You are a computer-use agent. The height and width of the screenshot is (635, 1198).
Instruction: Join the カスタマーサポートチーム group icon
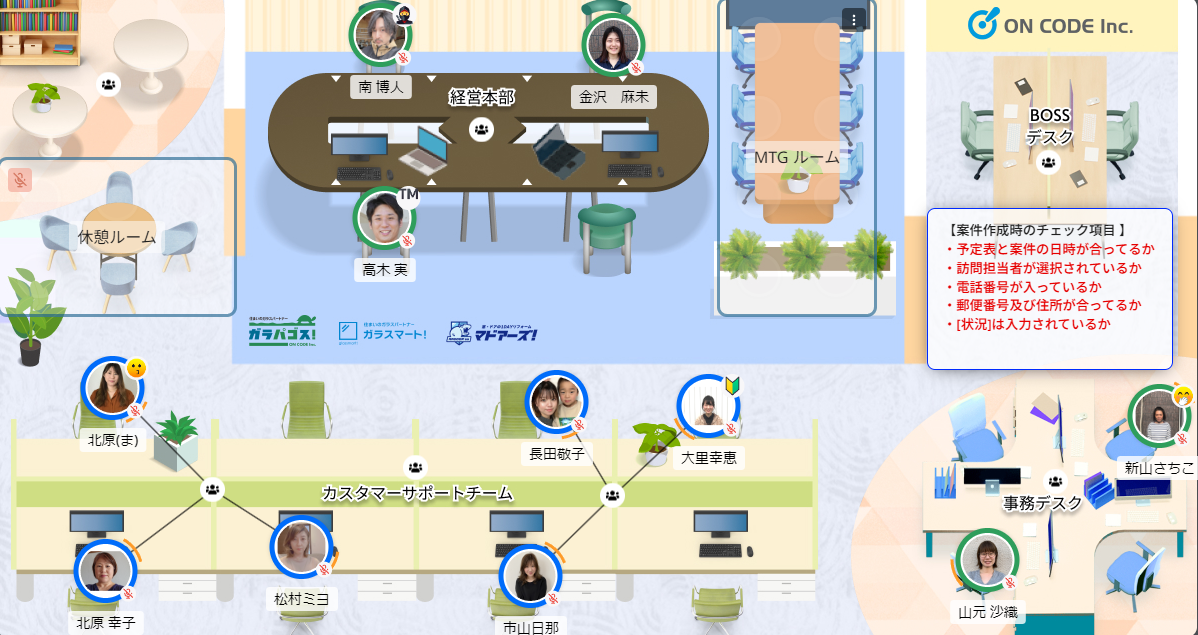point(415,467)
